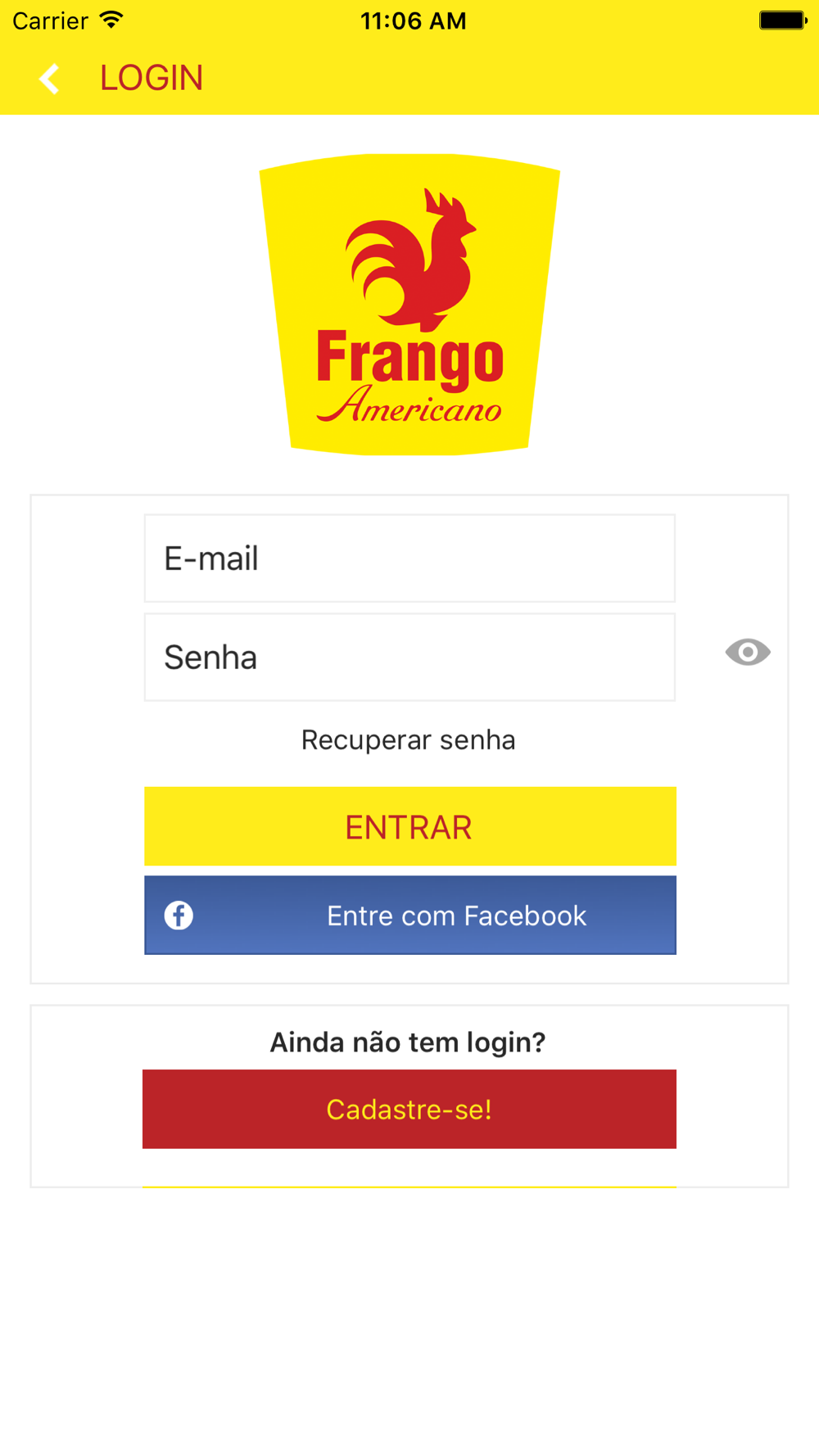819x1456 pixels.
Task: Open the Recuperar senha link
Action: 408,739
